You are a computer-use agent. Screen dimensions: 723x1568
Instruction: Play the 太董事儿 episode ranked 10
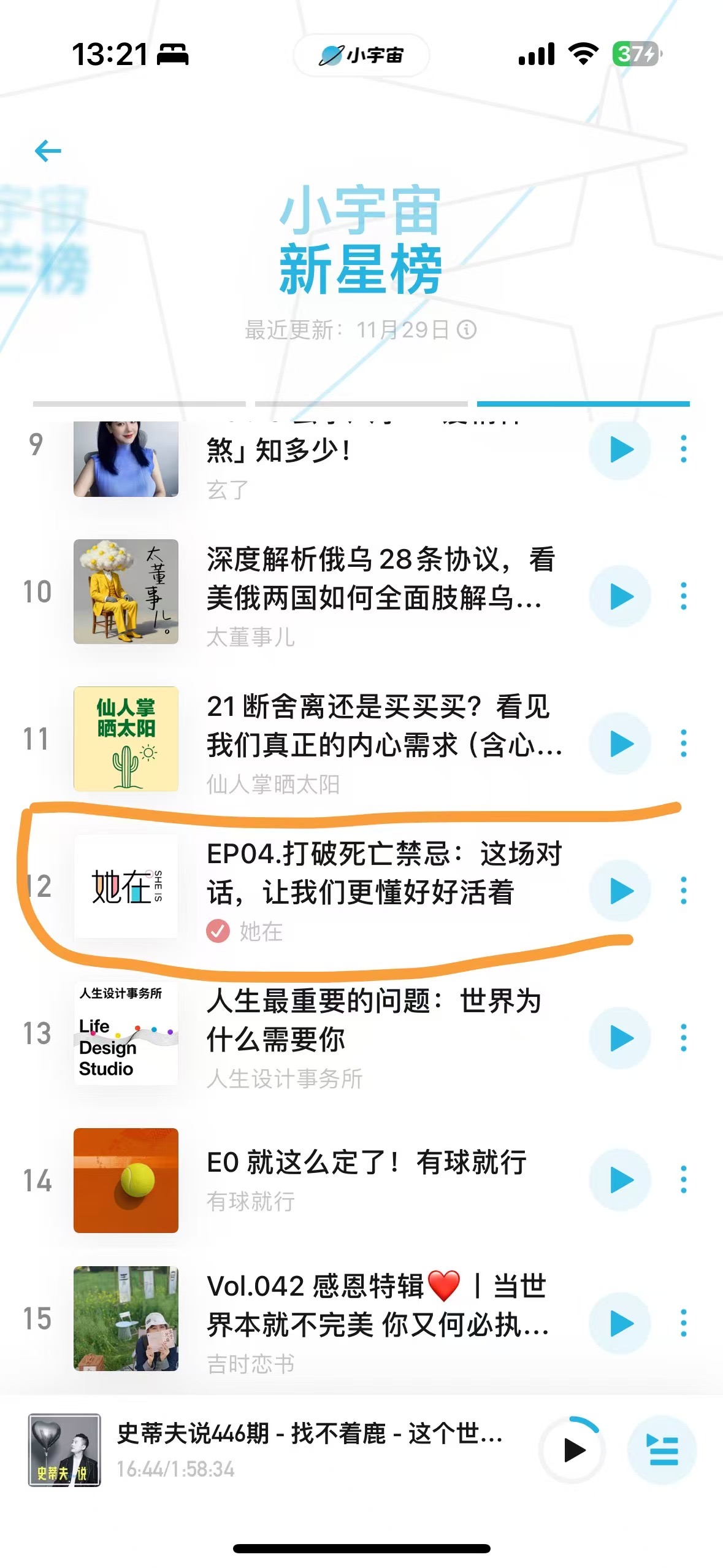coord(621,596)
